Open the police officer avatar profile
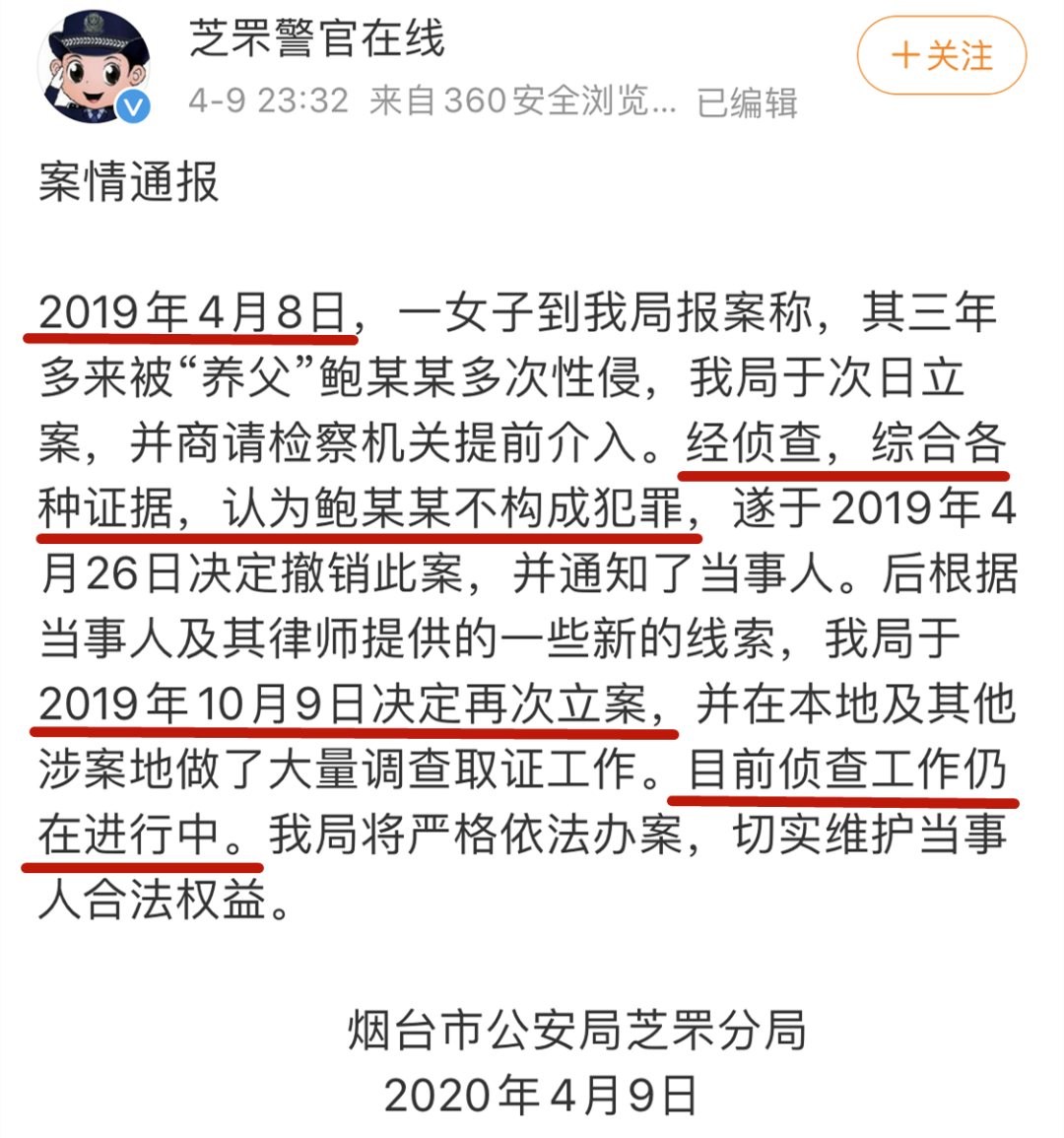The width and height of the screenshot is (1064, 1138). (95, 65)
